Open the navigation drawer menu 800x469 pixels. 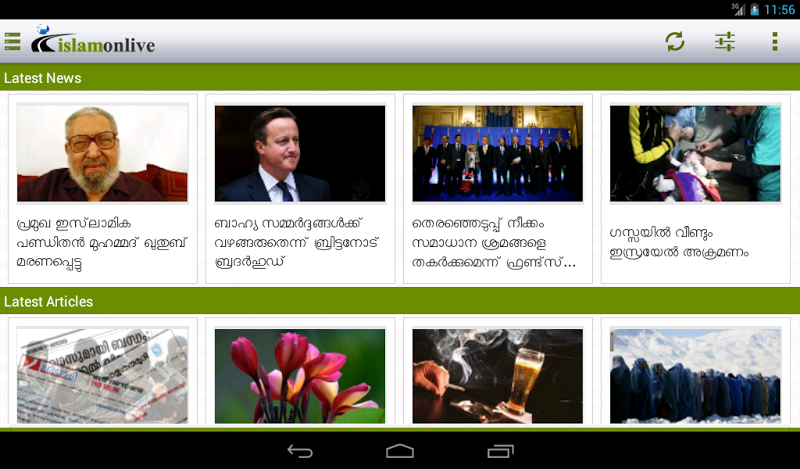[x=12, y=42]
